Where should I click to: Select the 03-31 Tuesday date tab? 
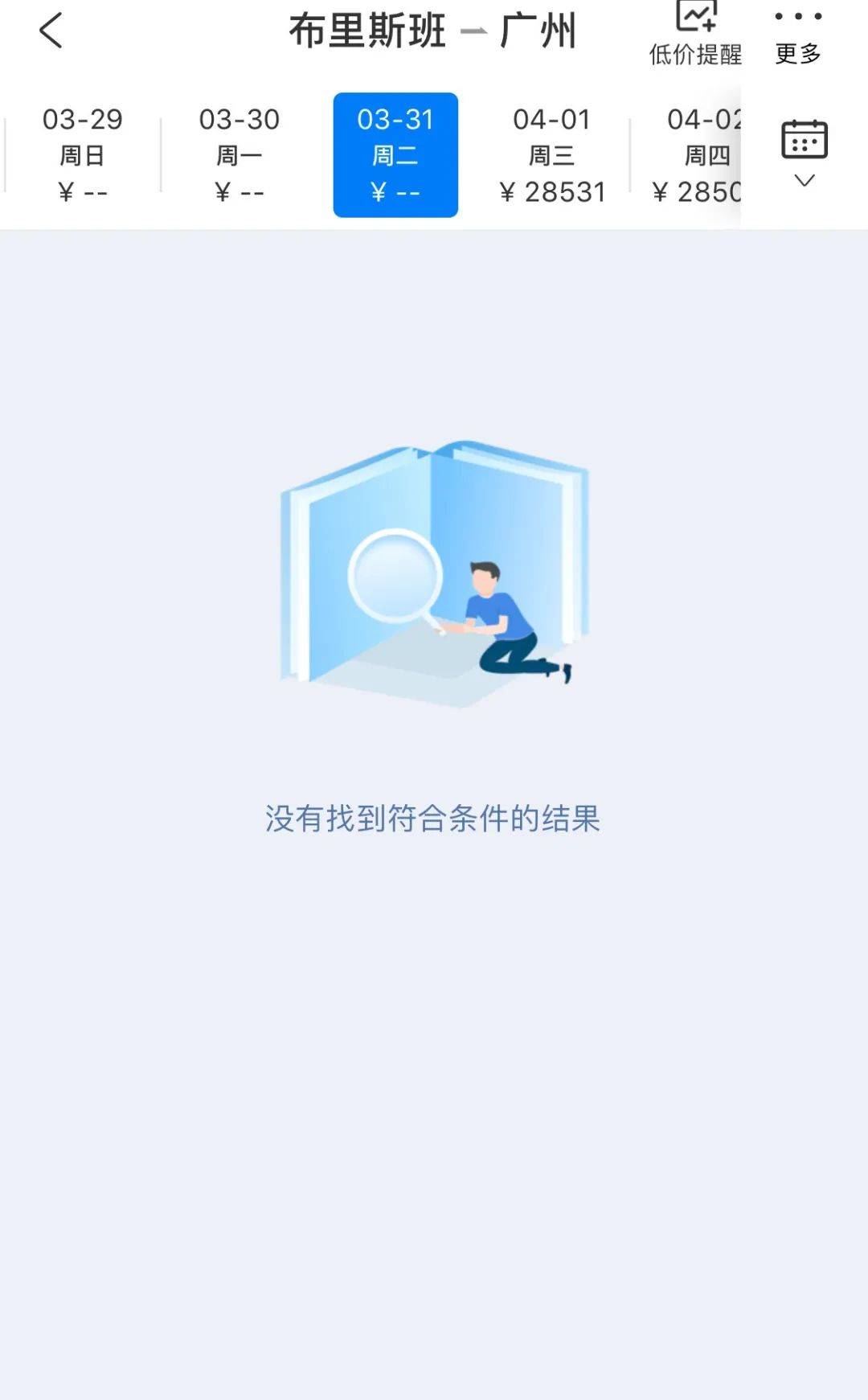click(x=395, y=155)
